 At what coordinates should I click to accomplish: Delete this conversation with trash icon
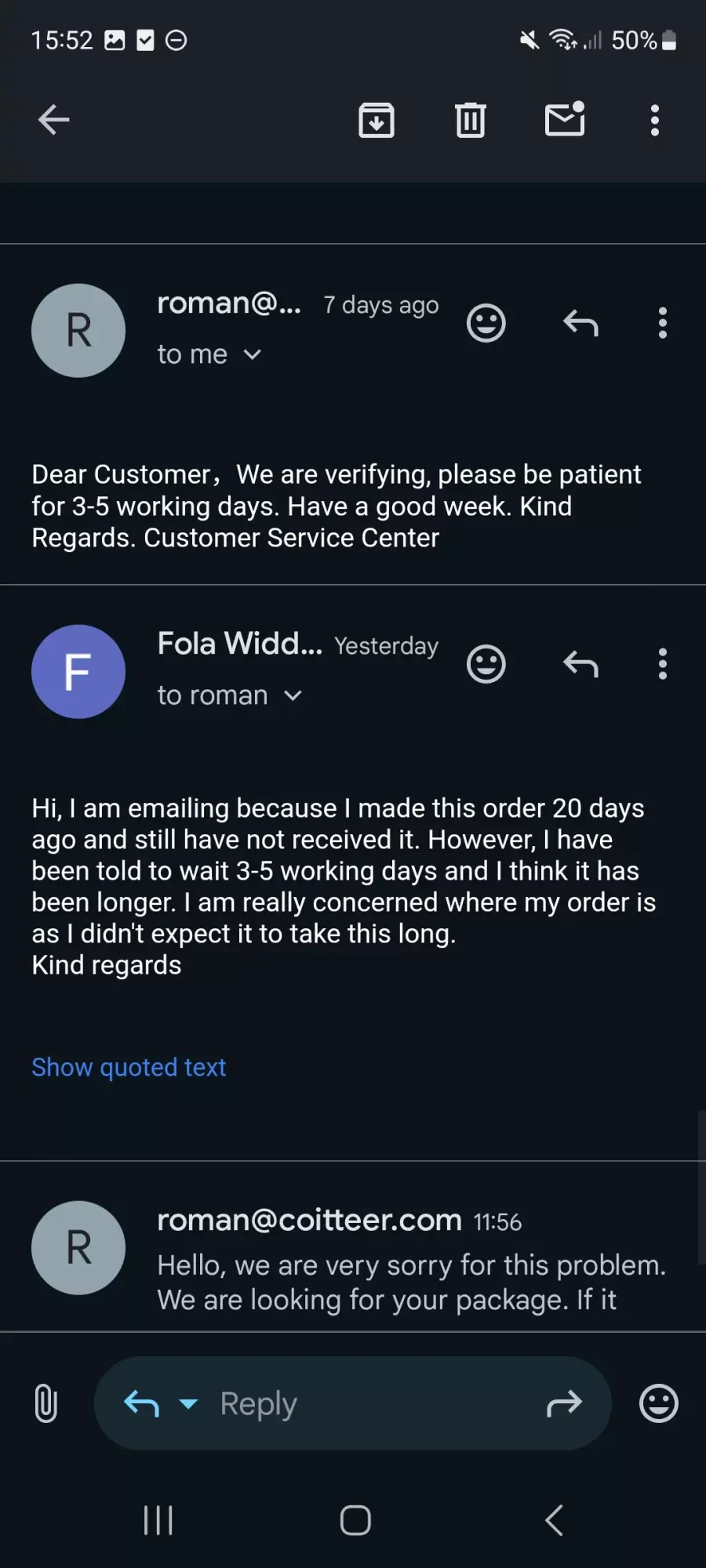471,120
